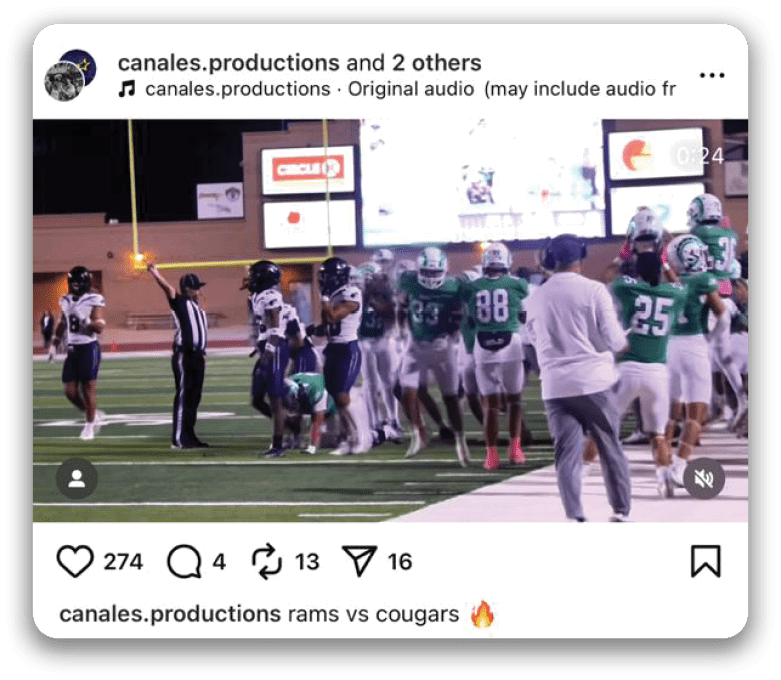781x680 pixels.
Task: Open canales.productions profile from header
Action: click(x=213, y=63)
